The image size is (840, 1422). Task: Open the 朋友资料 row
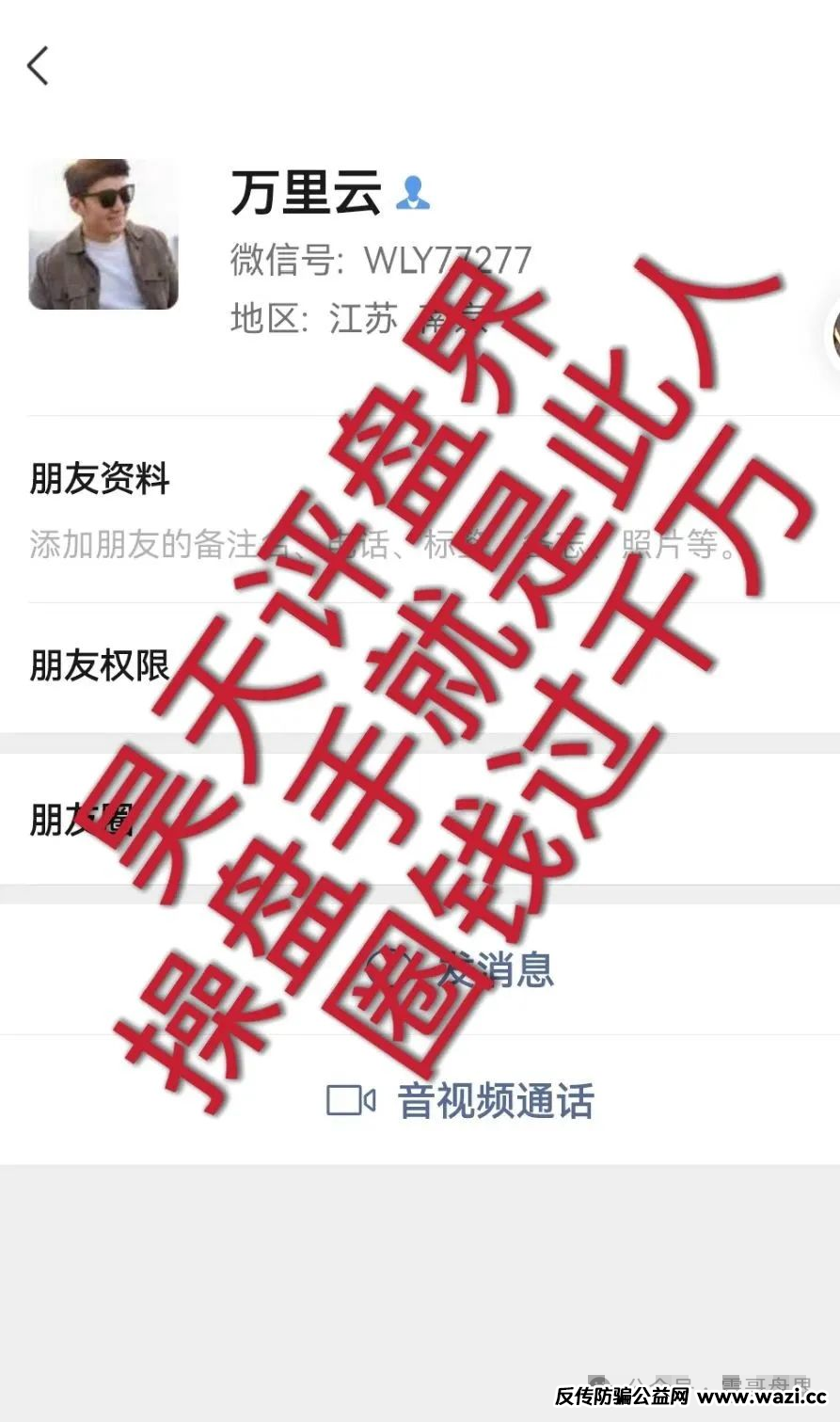[101, 479]
